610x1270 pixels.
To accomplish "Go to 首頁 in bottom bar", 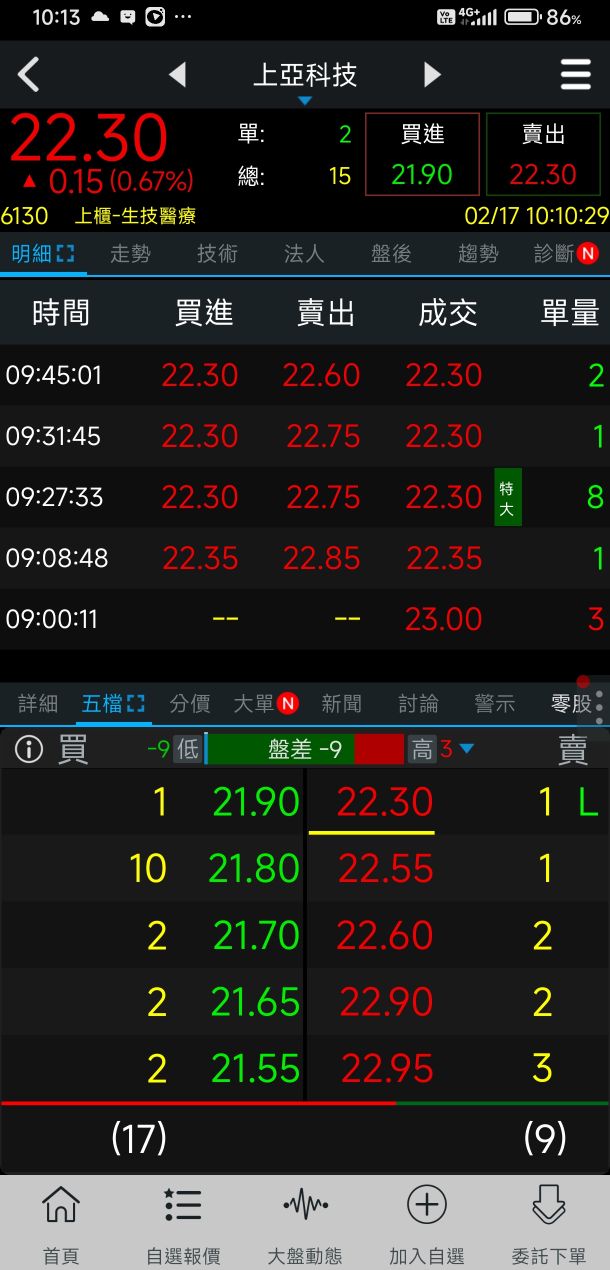I will pos(61,1223).
